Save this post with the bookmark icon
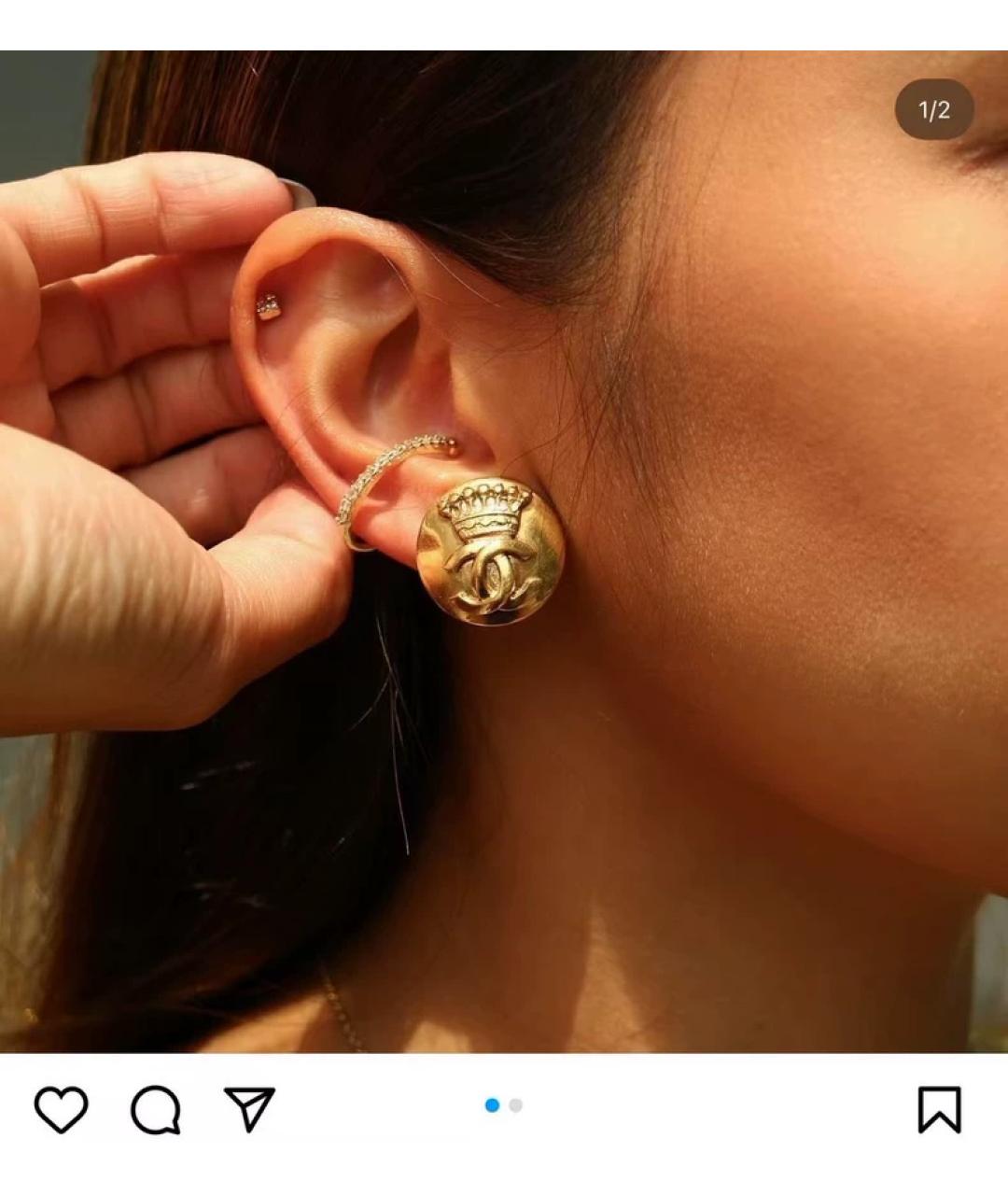 click(939, 1109)
